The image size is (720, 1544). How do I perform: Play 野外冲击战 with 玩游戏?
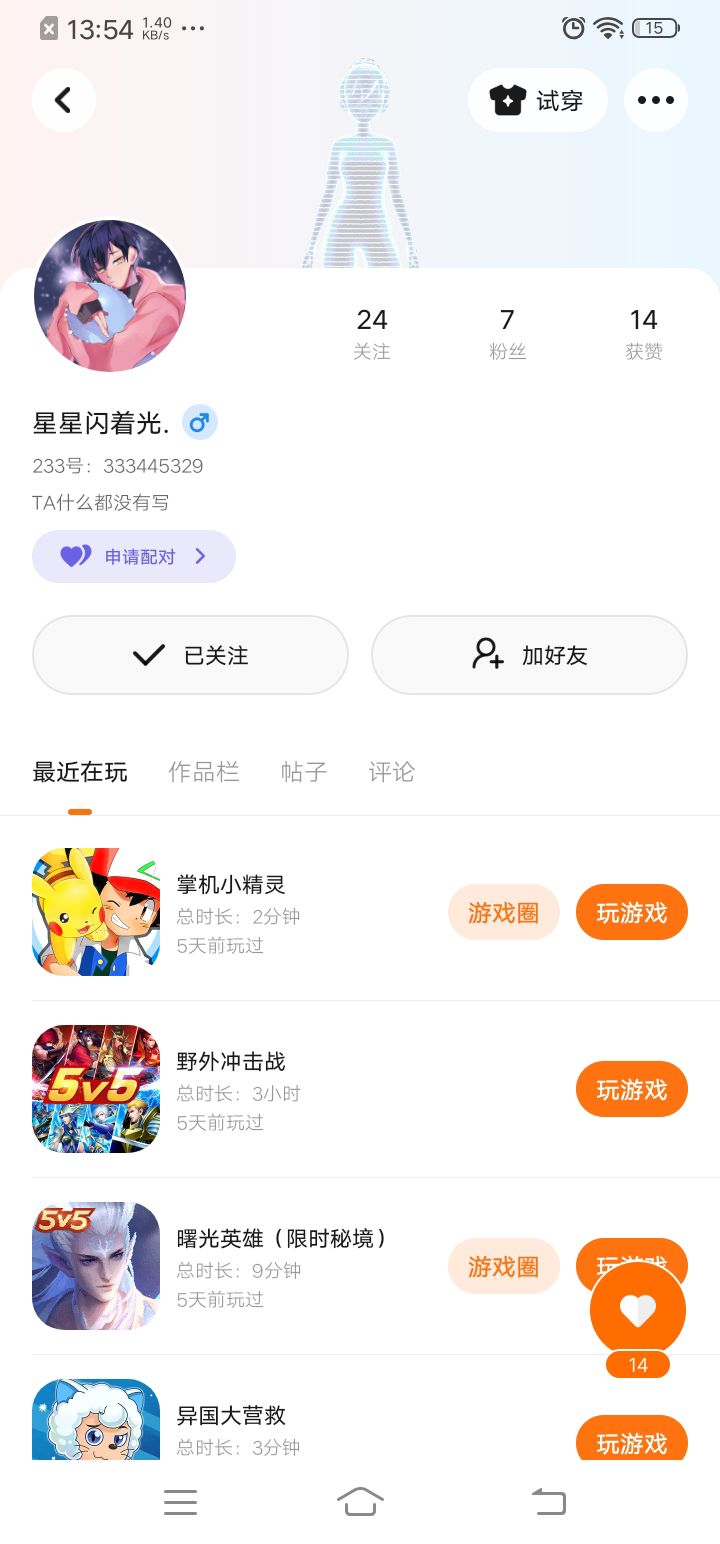(631, 1089)
